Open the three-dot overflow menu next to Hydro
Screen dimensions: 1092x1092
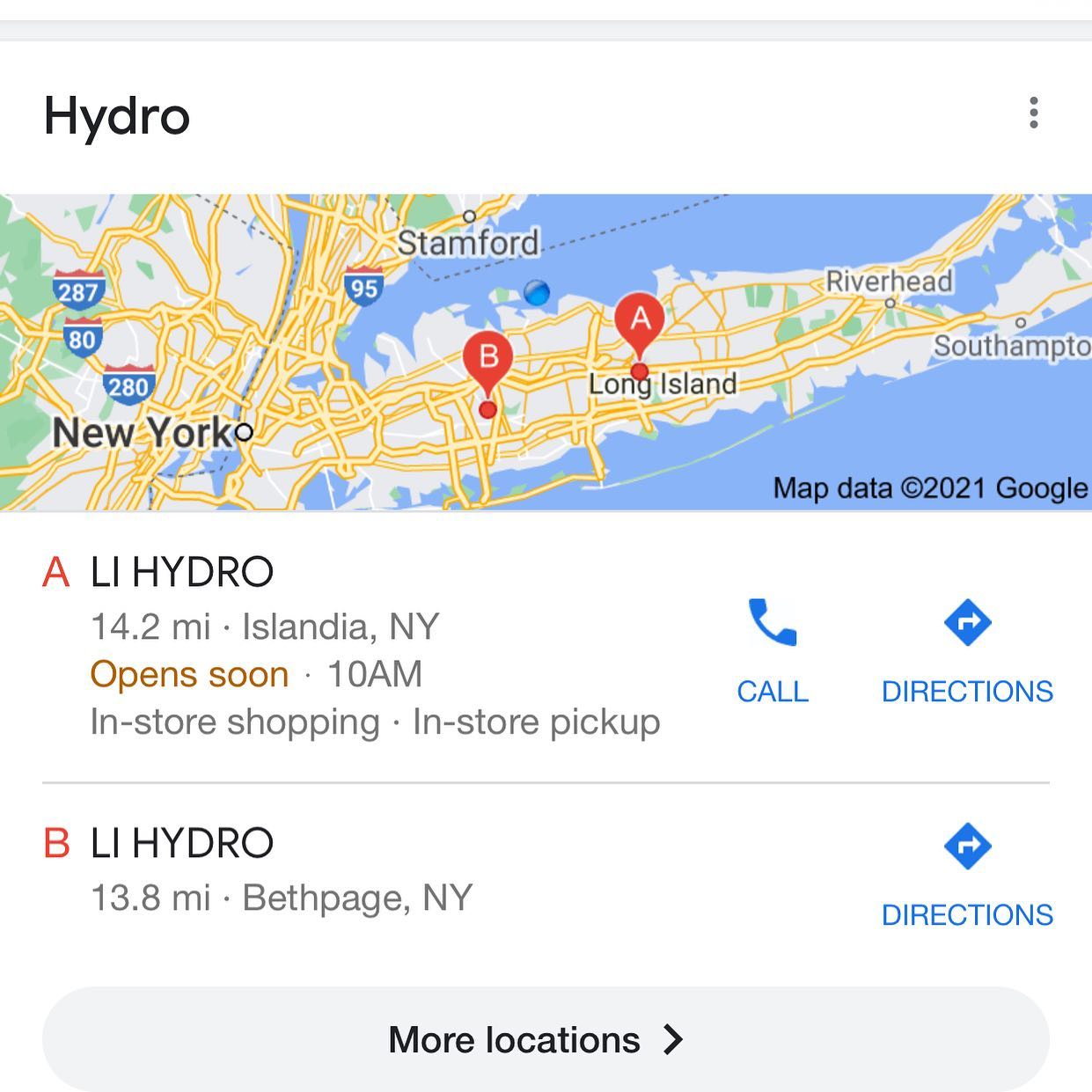[x=1033, y=114]
